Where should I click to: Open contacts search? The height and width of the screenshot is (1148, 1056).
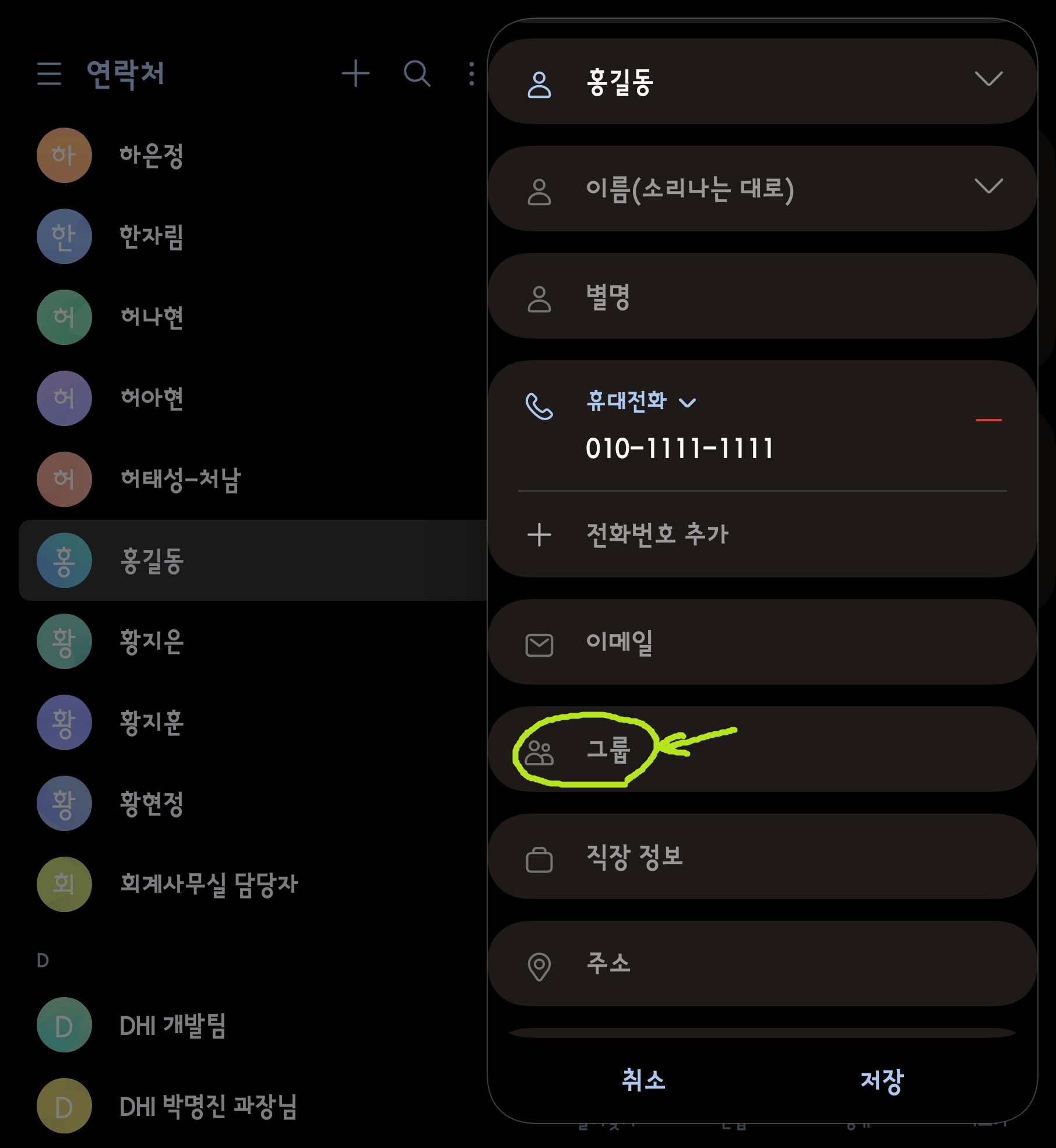pyautogui.click(x=417, y=73)
